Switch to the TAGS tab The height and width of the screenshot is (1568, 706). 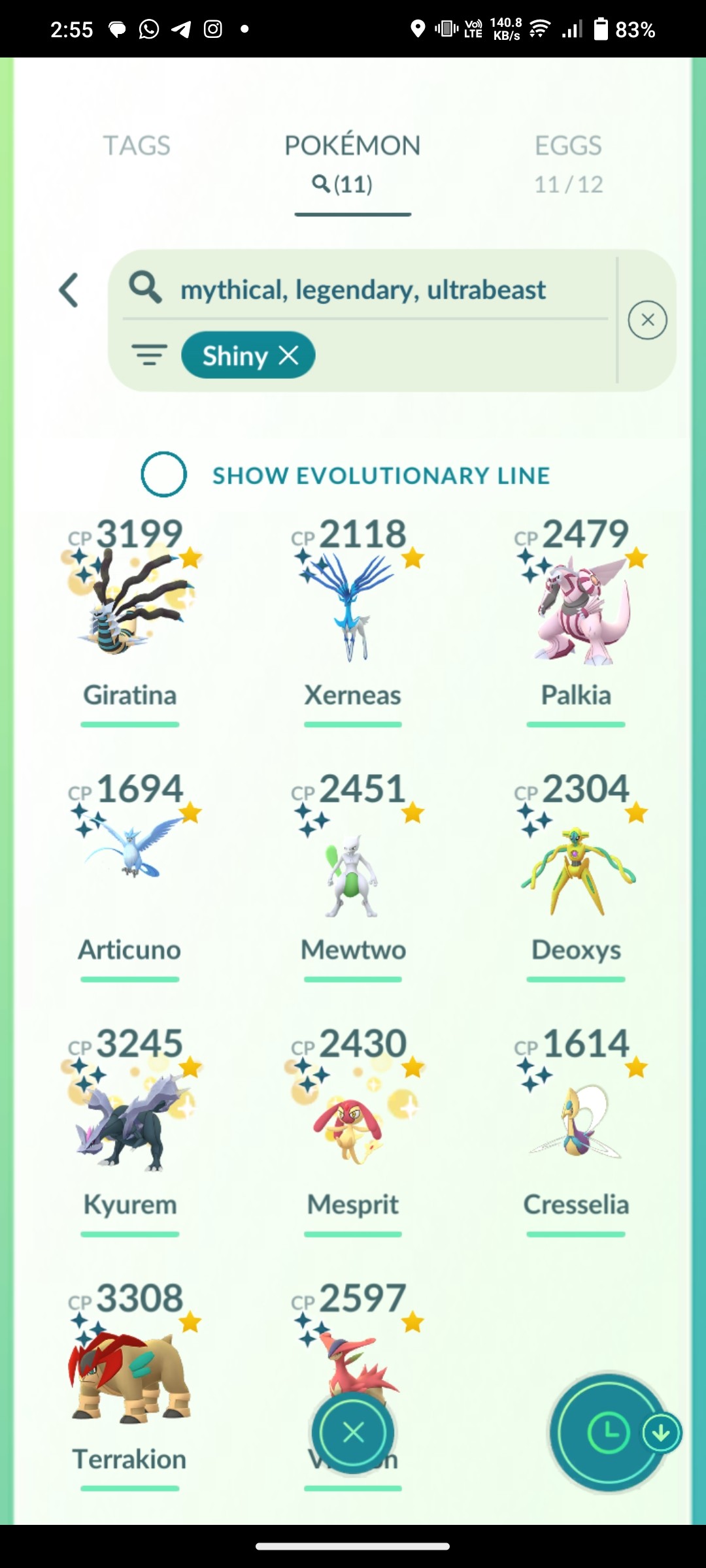[x=137, y=145]
